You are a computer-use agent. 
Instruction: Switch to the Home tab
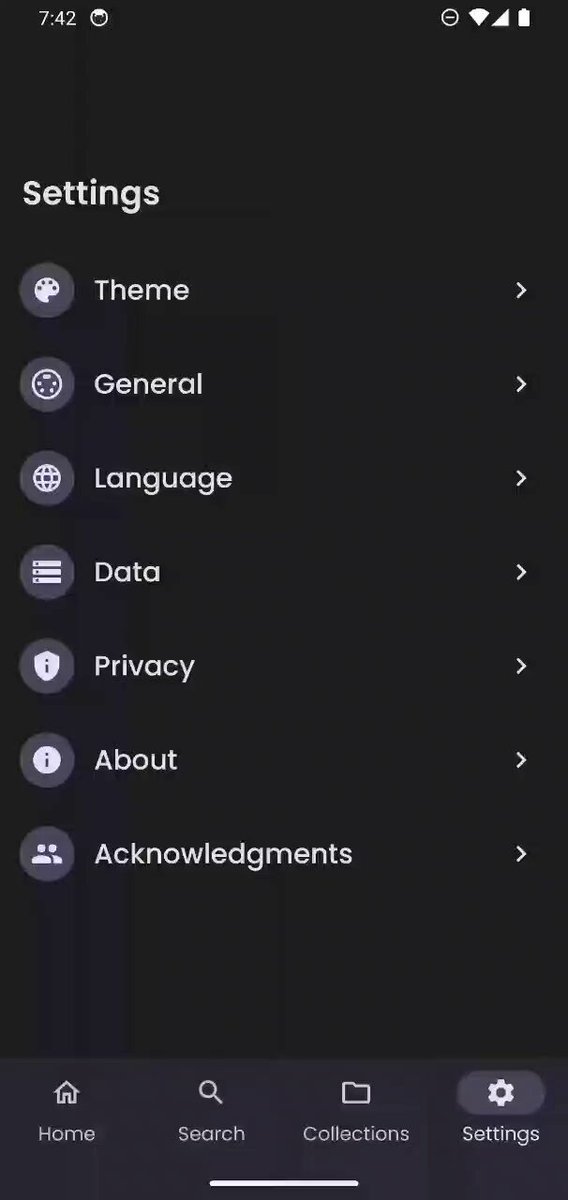pyautogui.click(x=67, y=1111)
